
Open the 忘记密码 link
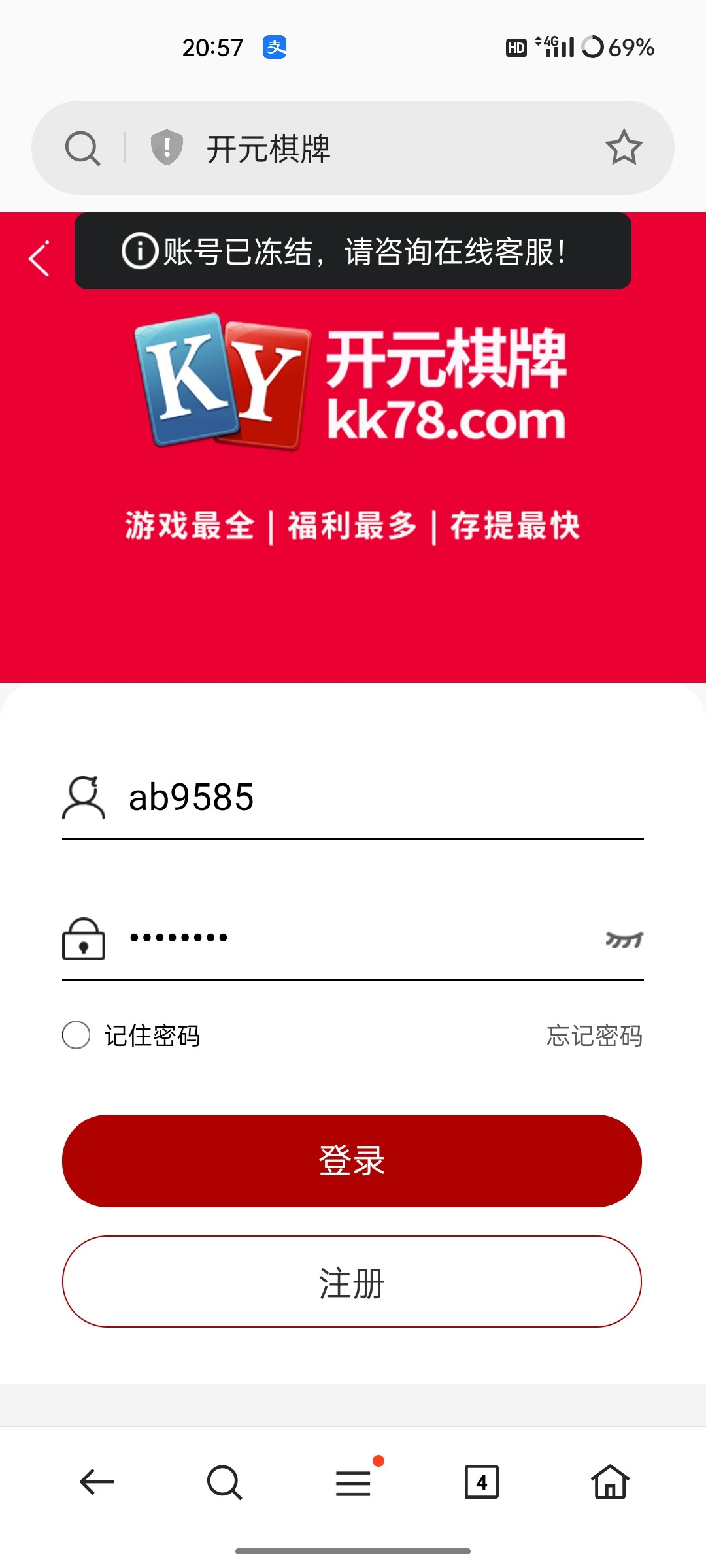(x=594, y=1036)
